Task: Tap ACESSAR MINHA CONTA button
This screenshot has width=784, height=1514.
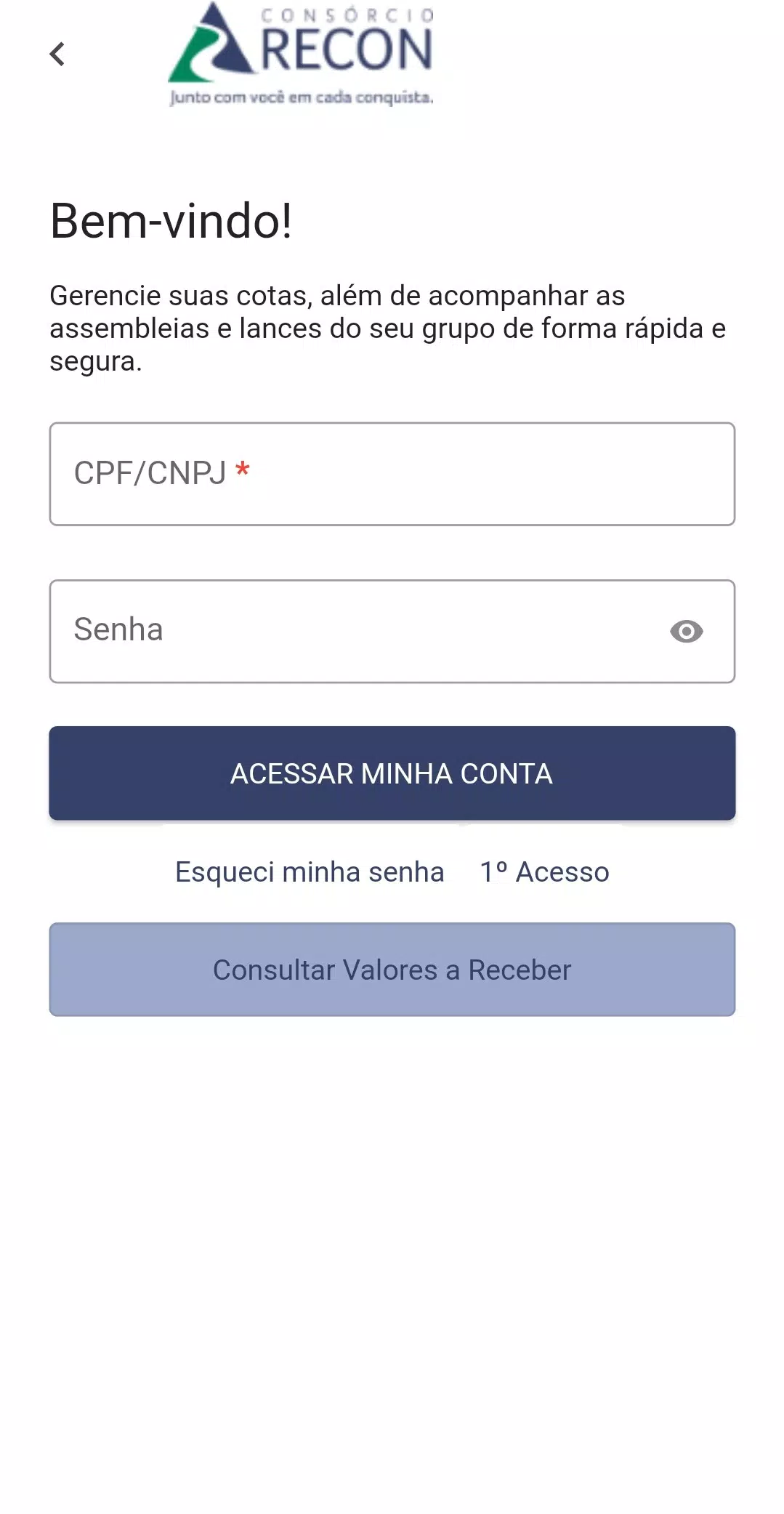Action: pyautogui.click(x=392, y=773)
